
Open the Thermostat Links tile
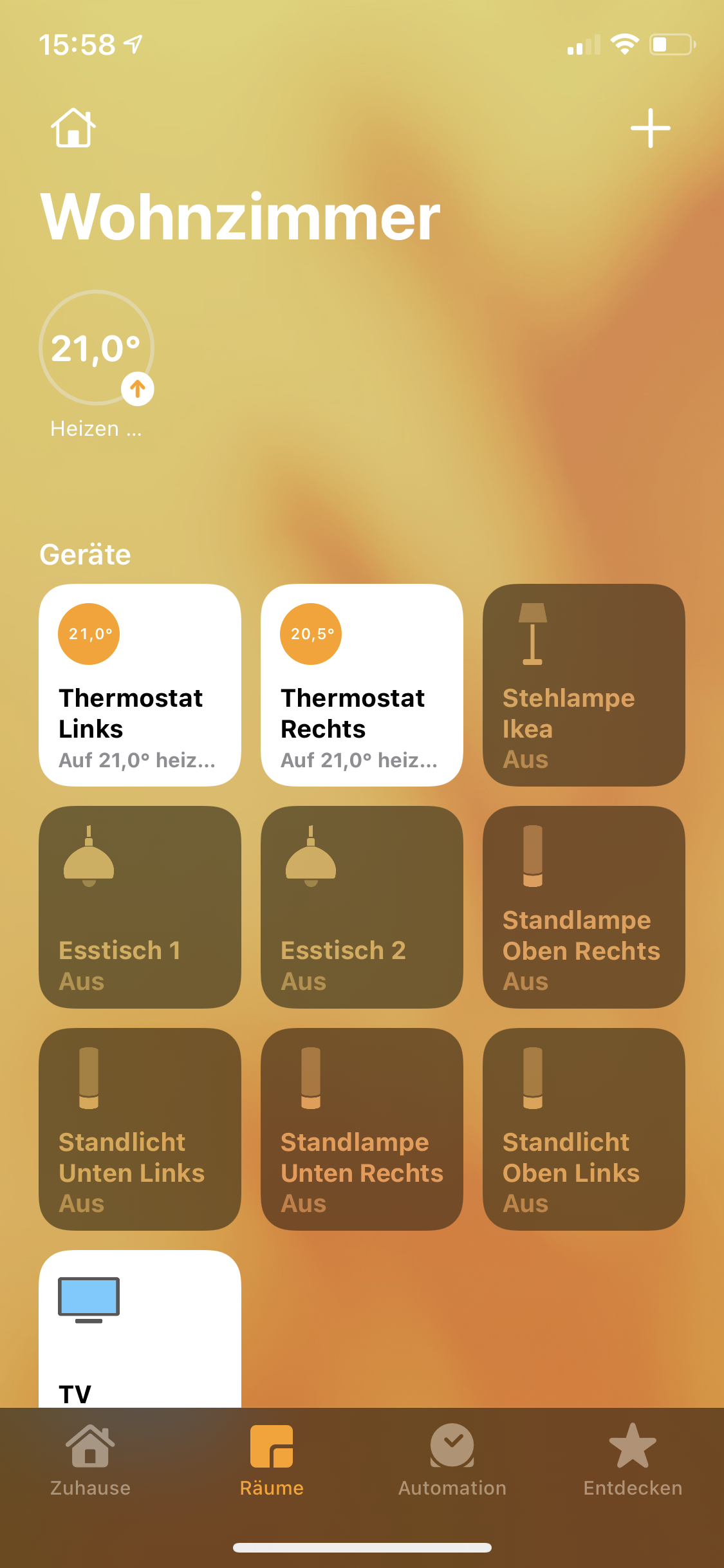click(x=140, y=685)
